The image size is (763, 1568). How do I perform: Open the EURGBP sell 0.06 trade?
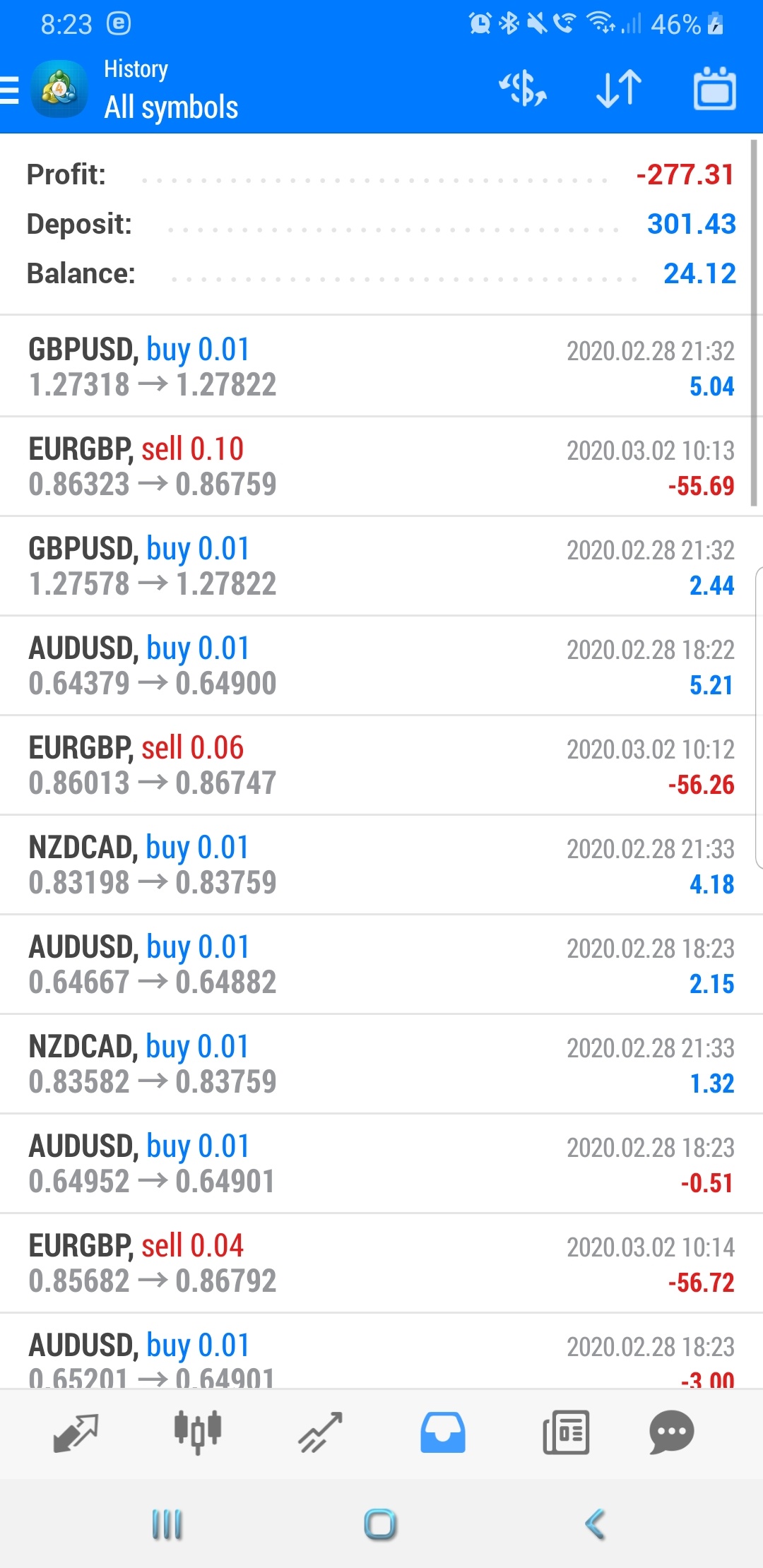coord(381,766)
